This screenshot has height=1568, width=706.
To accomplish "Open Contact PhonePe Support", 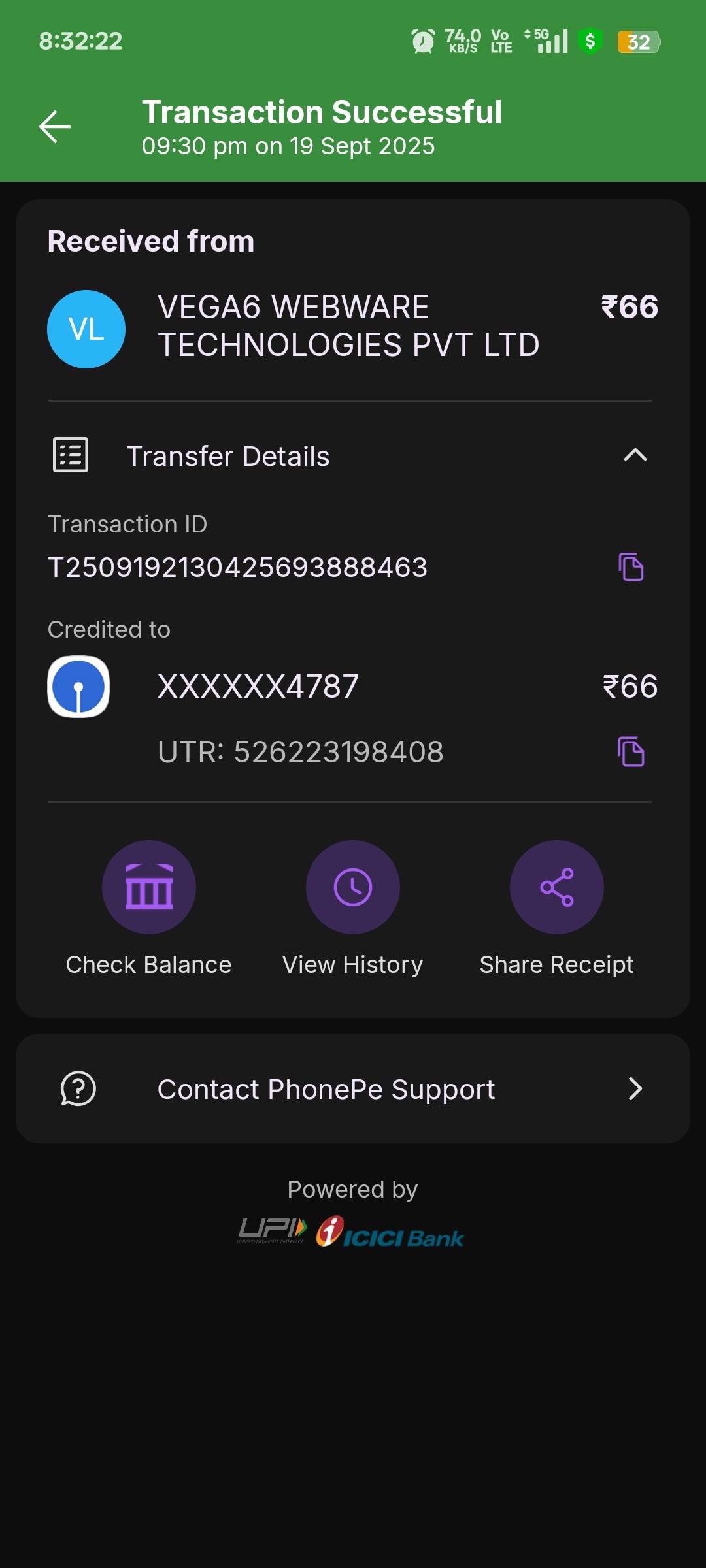I will click(353, 1088).
